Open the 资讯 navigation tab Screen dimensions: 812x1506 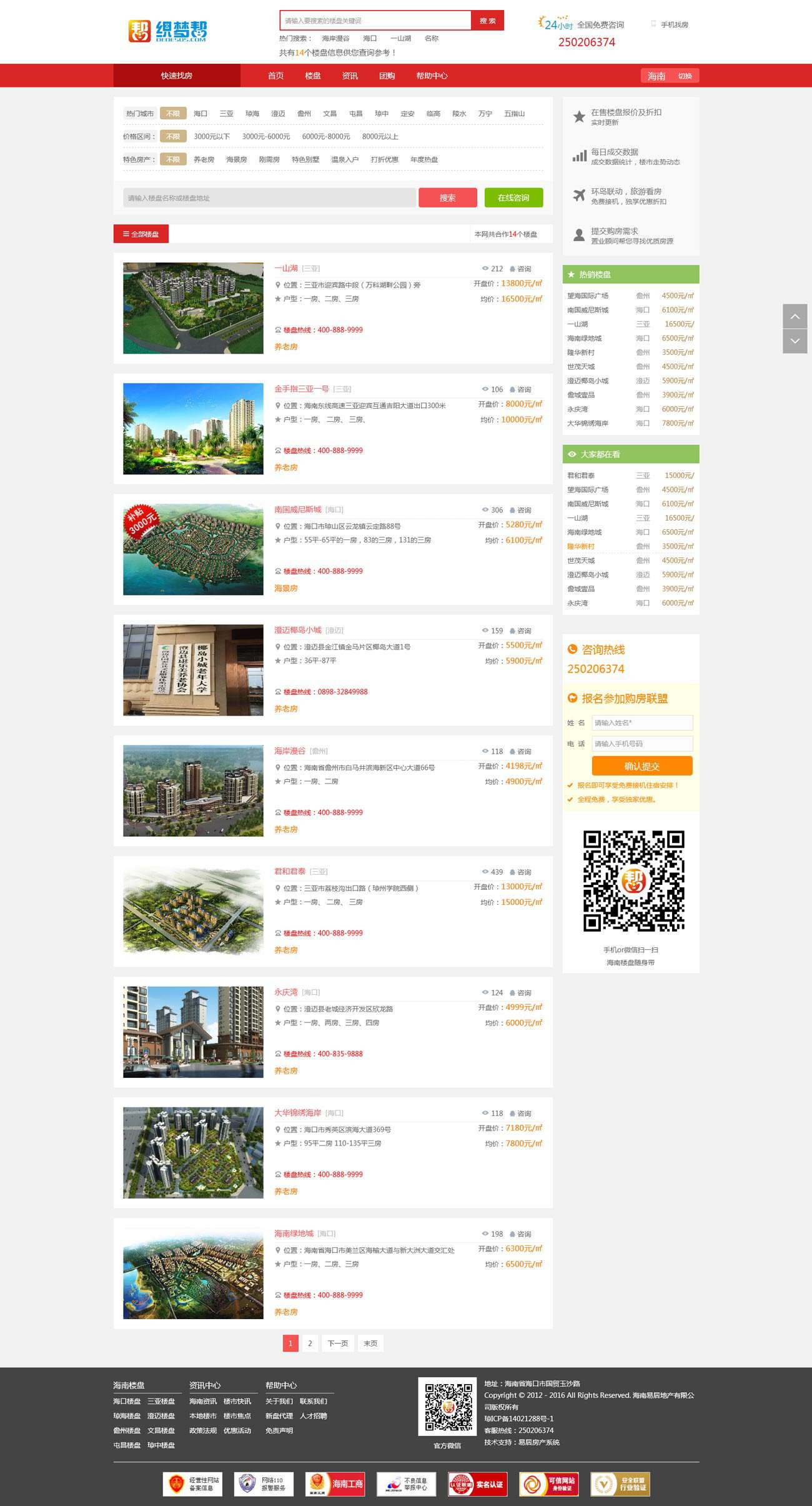[350, 76]
